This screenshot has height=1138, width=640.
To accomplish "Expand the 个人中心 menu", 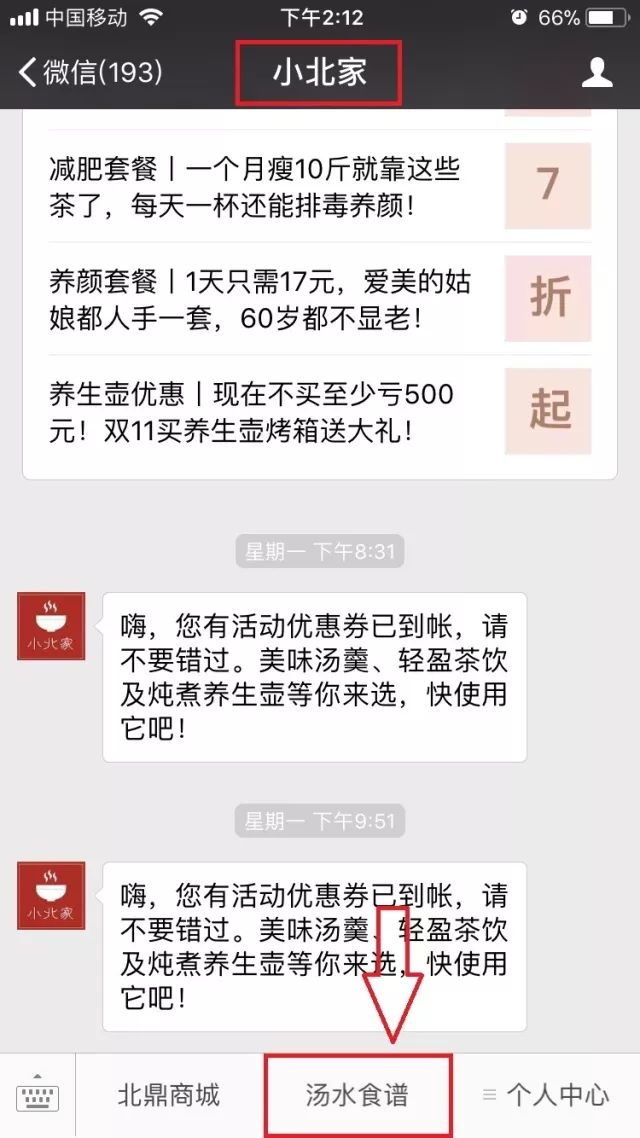I will click(546, 1095).
